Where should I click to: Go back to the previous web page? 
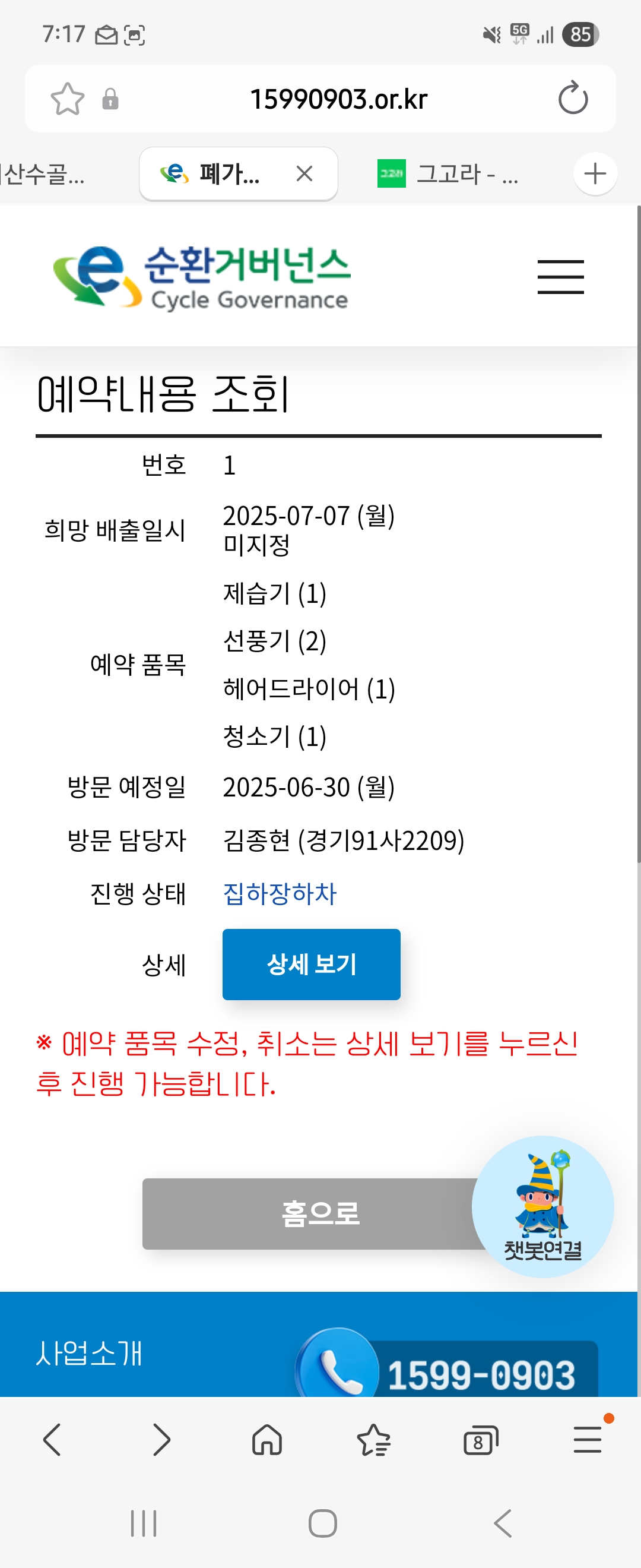[52, 1440]
